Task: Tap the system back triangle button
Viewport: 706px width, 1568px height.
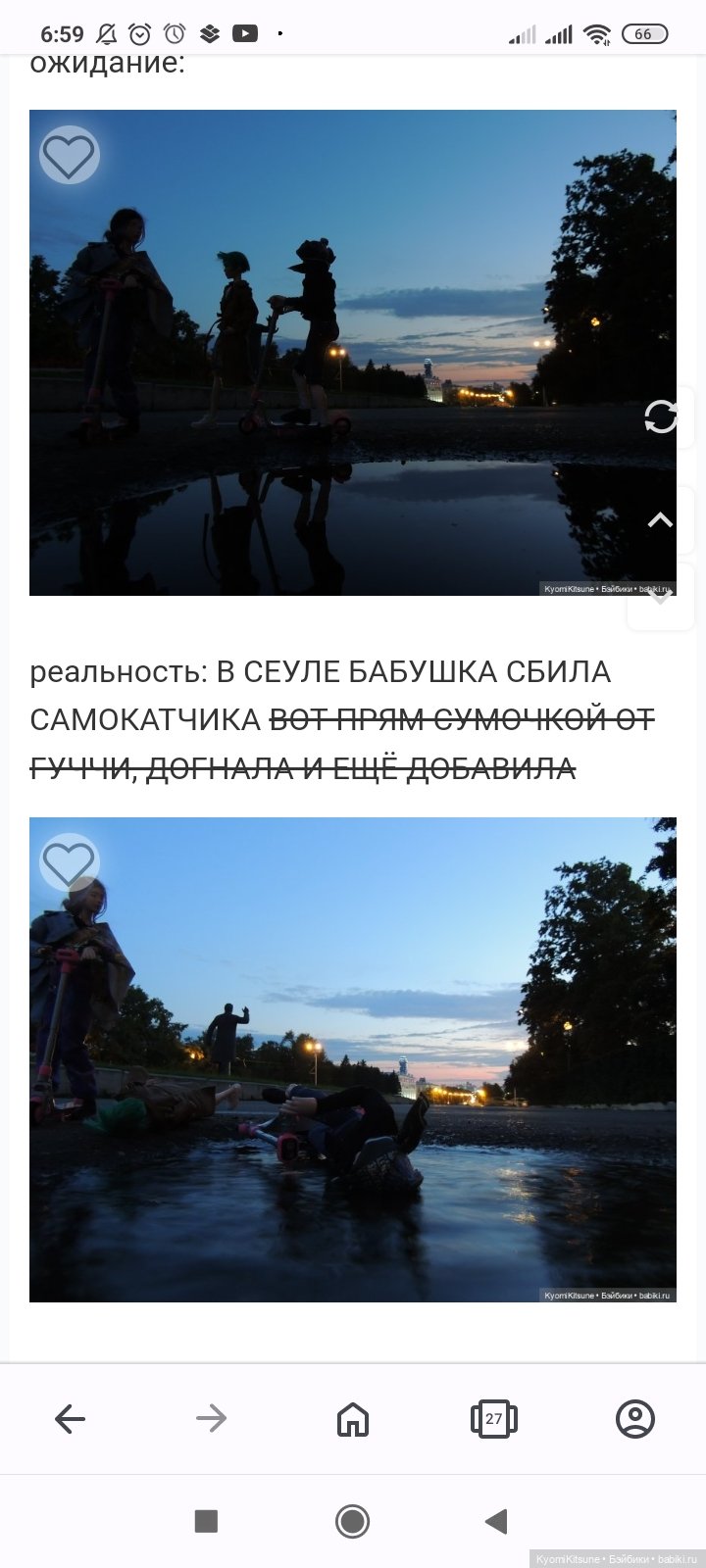Action: tap(496, 1521)
